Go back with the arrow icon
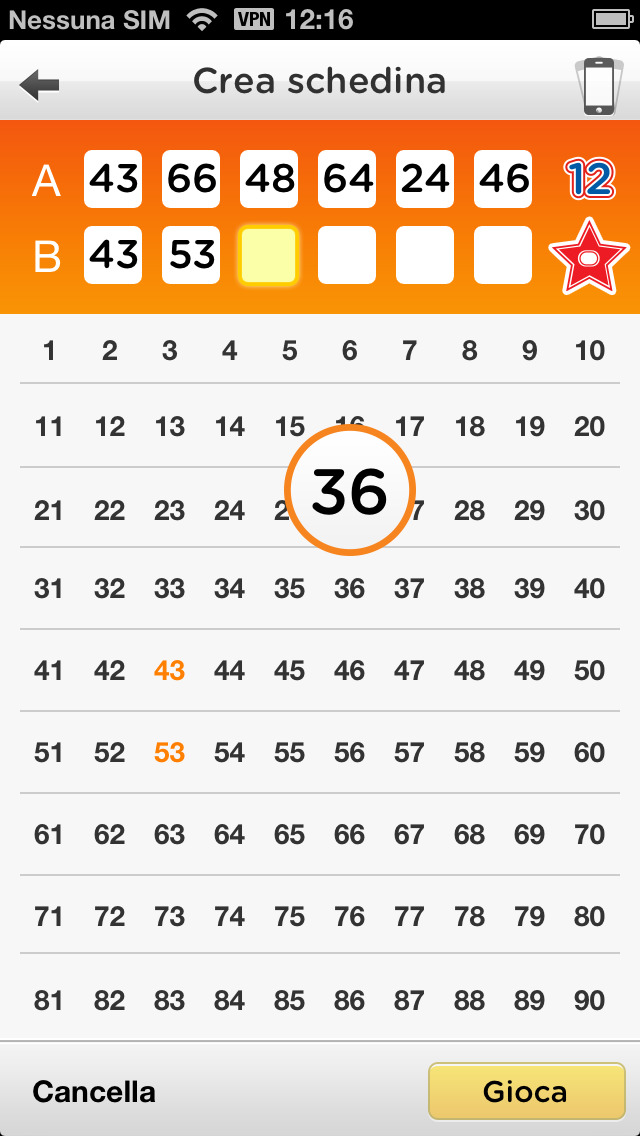The height and width of the screenshot is (1136, 640). [40, 85]
